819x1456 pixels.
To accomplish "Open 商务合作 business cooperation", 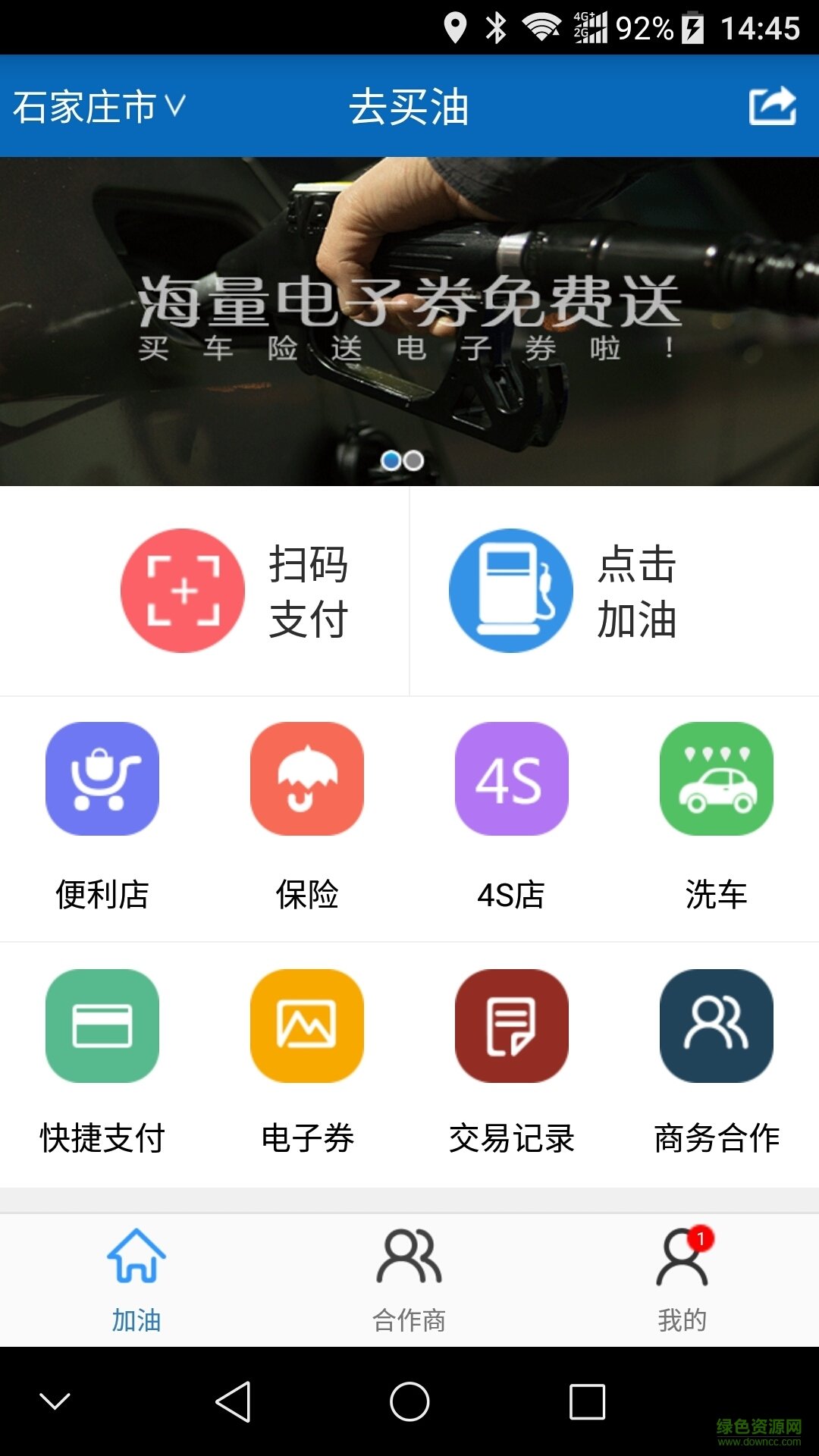I will click(717, 1062).
